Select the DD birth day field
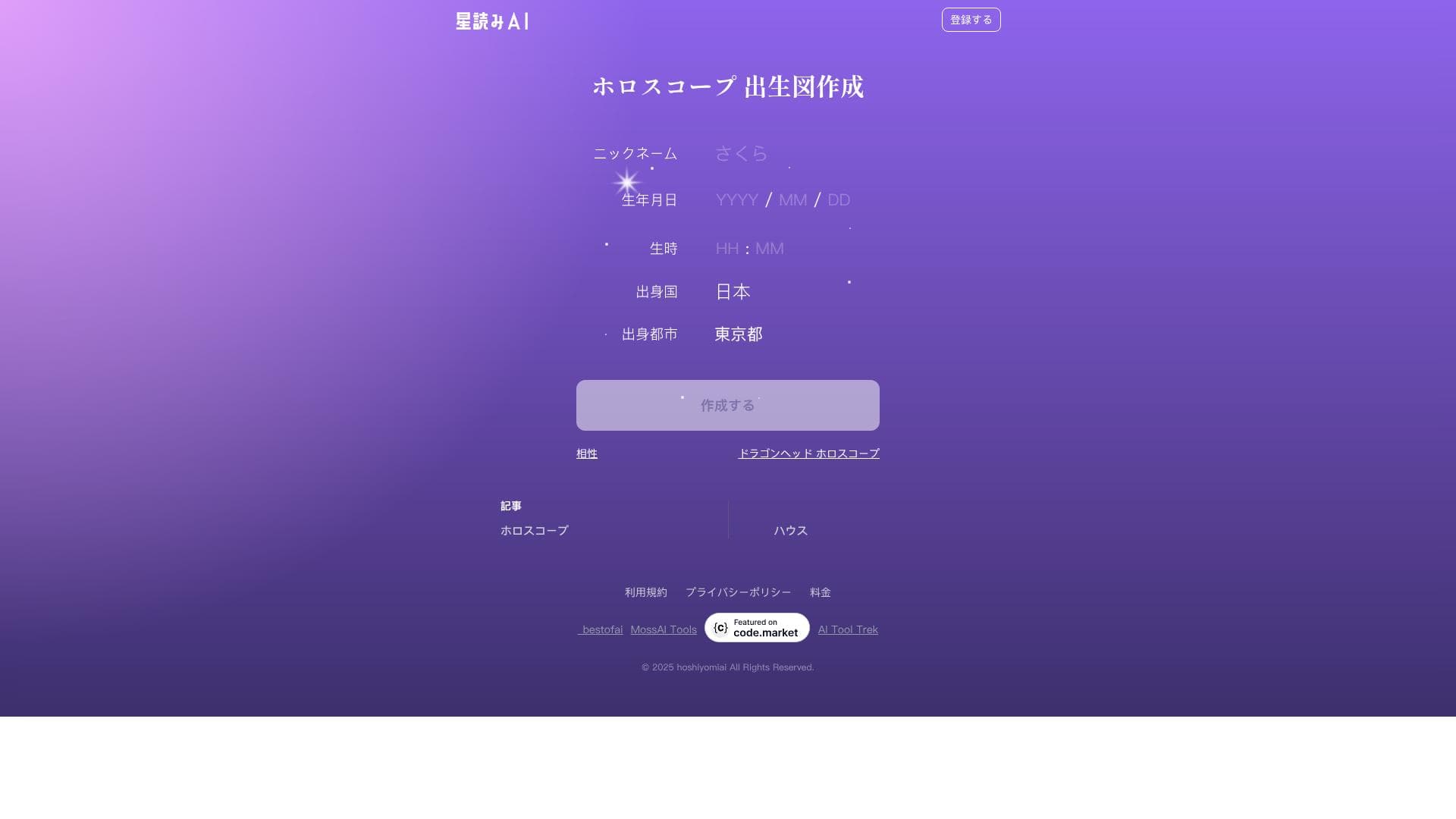This screenshot has height=819, width=1456. (838, 200)
